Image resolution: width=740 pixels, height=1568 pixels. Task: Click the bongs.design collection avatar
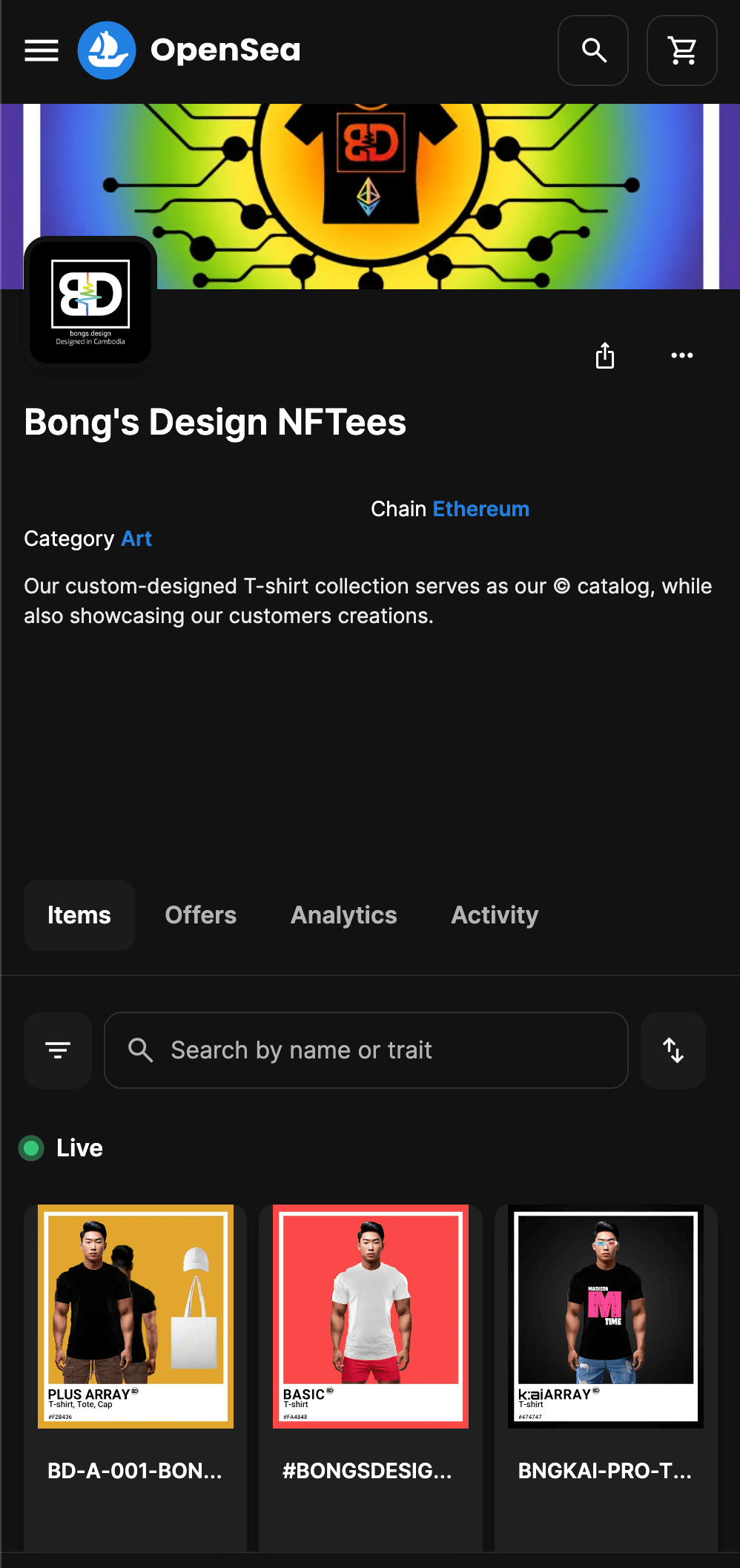90,300
